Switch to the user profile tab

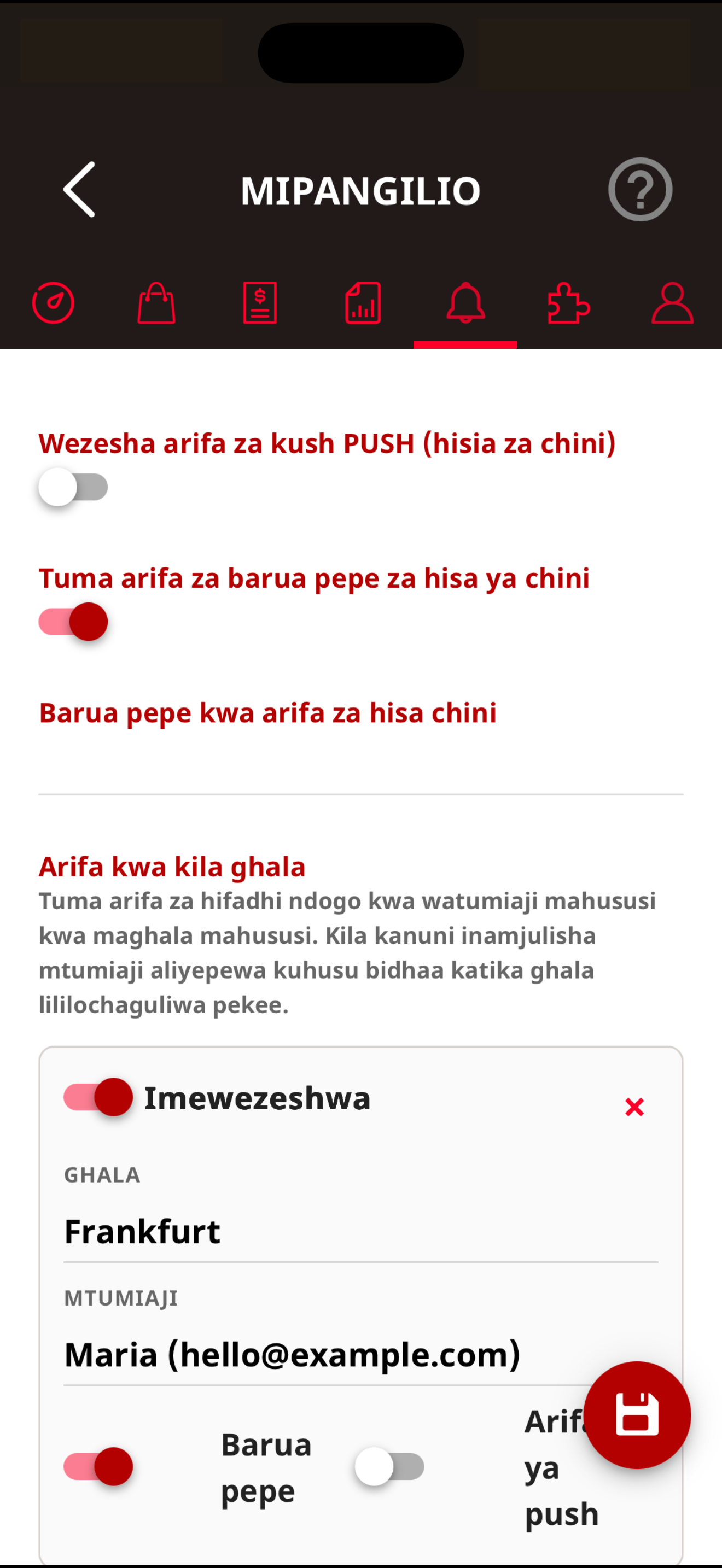[672, 302]
